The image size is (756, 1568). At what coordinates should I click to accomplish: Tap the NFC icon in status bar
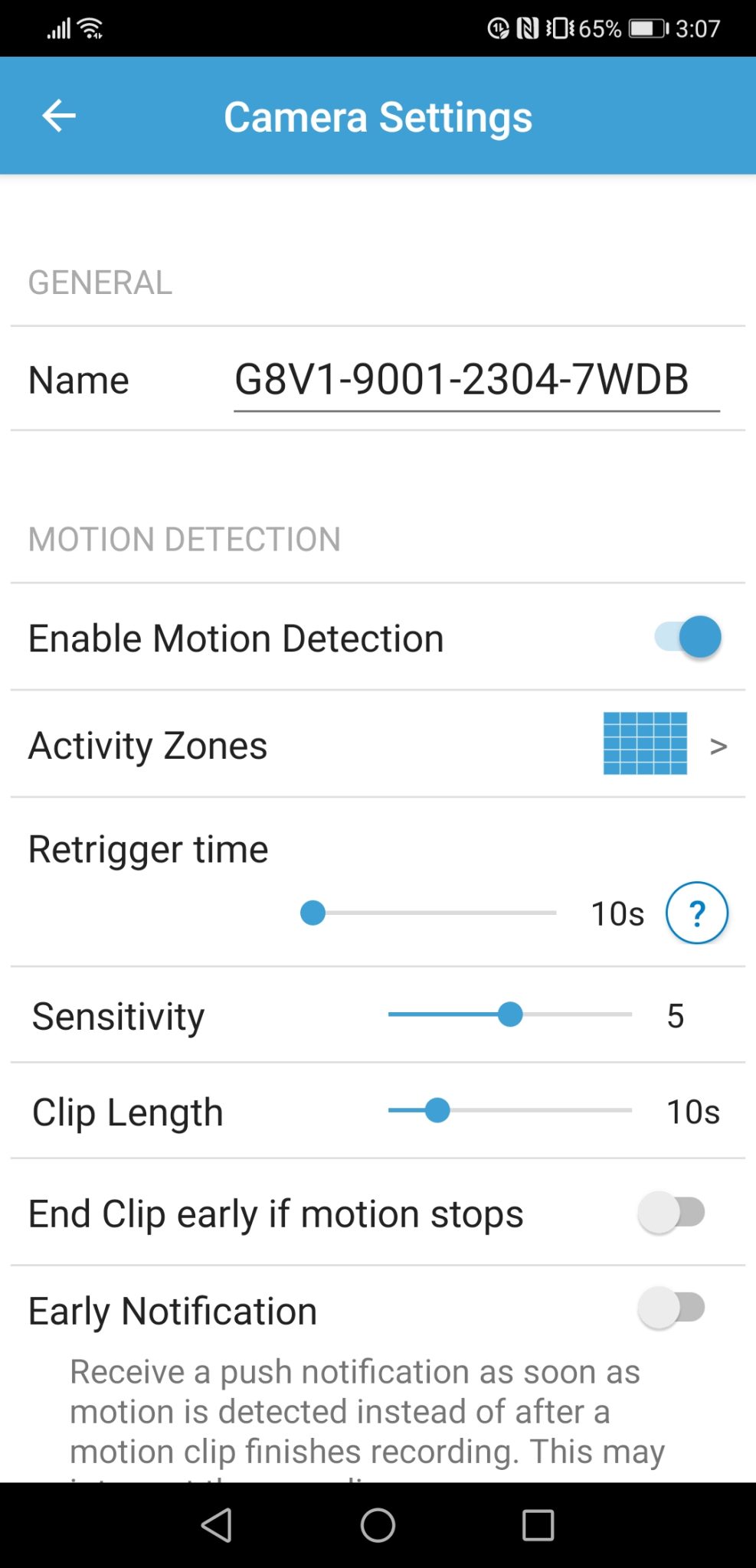[525, 28]
